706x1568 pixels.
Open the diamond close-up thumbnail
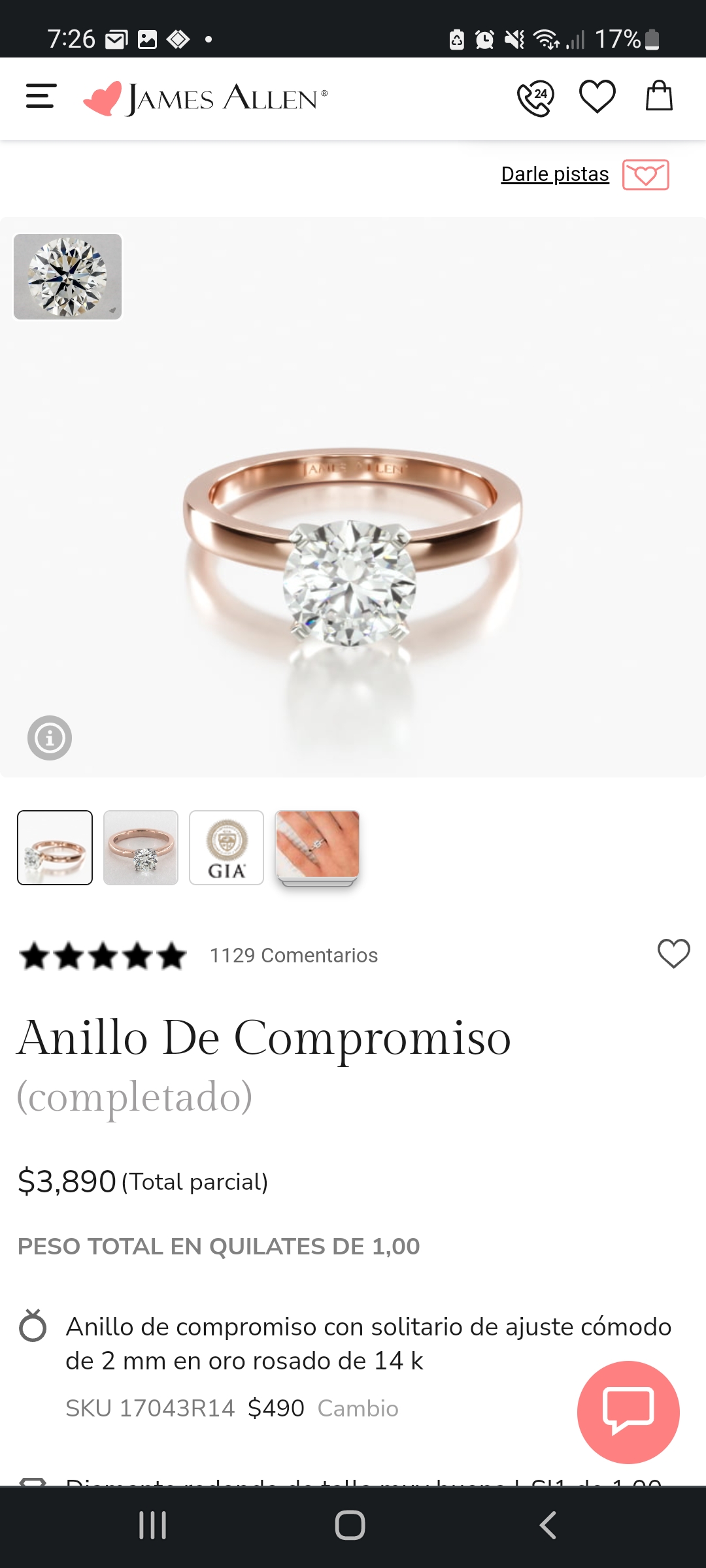pyautogui.click(x=68, y=276)
